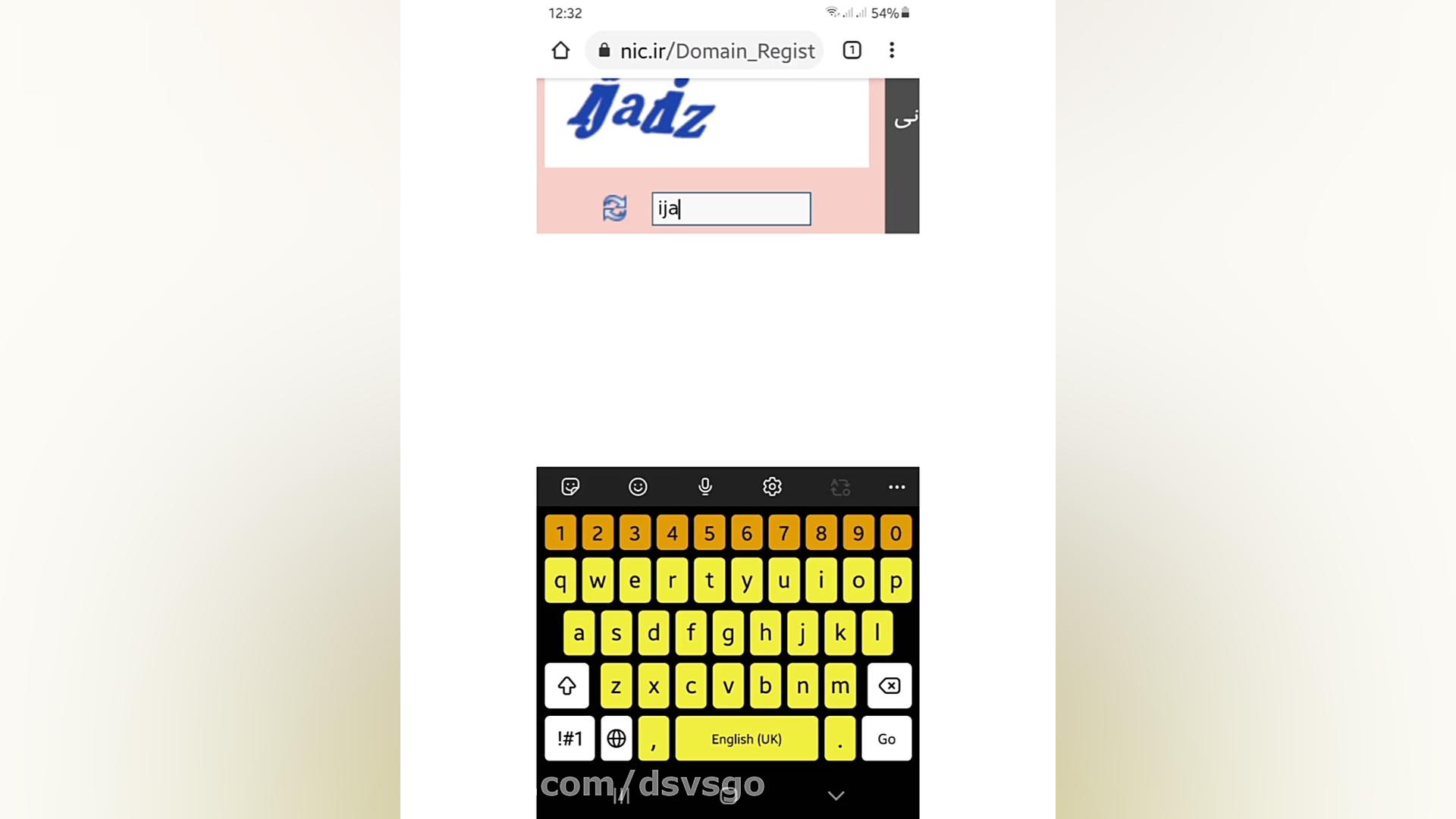
Task: Open the browser overflow menu
Action: click(x=892, y=50)
